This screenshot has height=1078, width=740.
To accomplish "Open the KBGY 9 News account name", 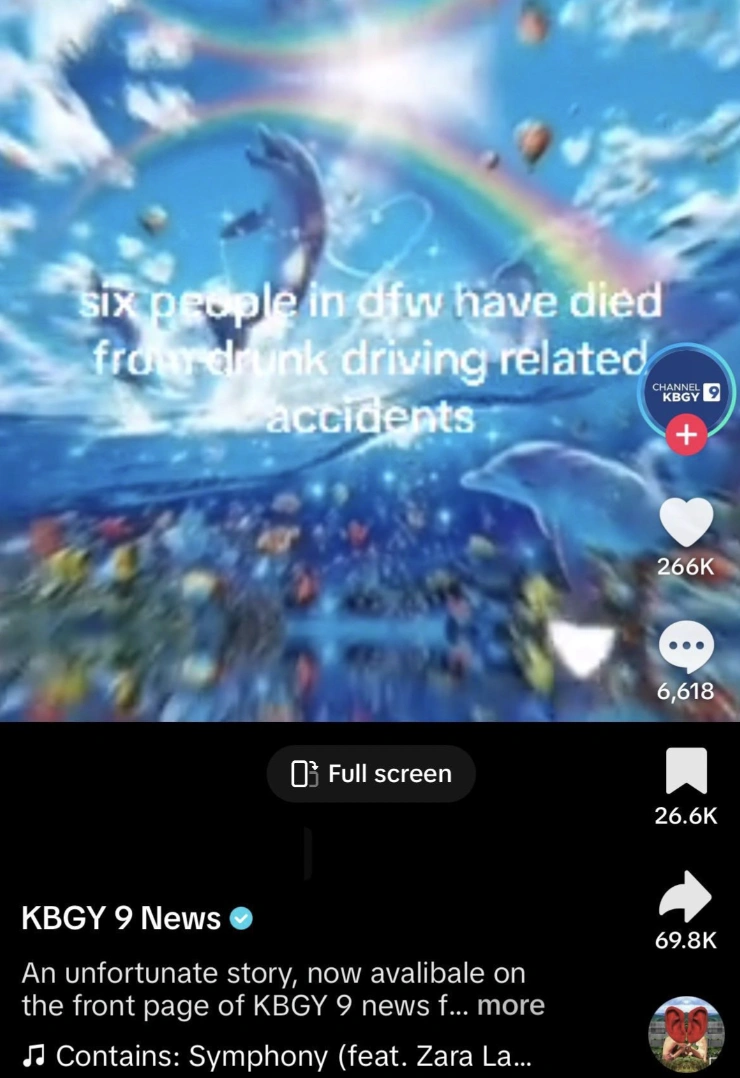I will (x=121, y=917).
